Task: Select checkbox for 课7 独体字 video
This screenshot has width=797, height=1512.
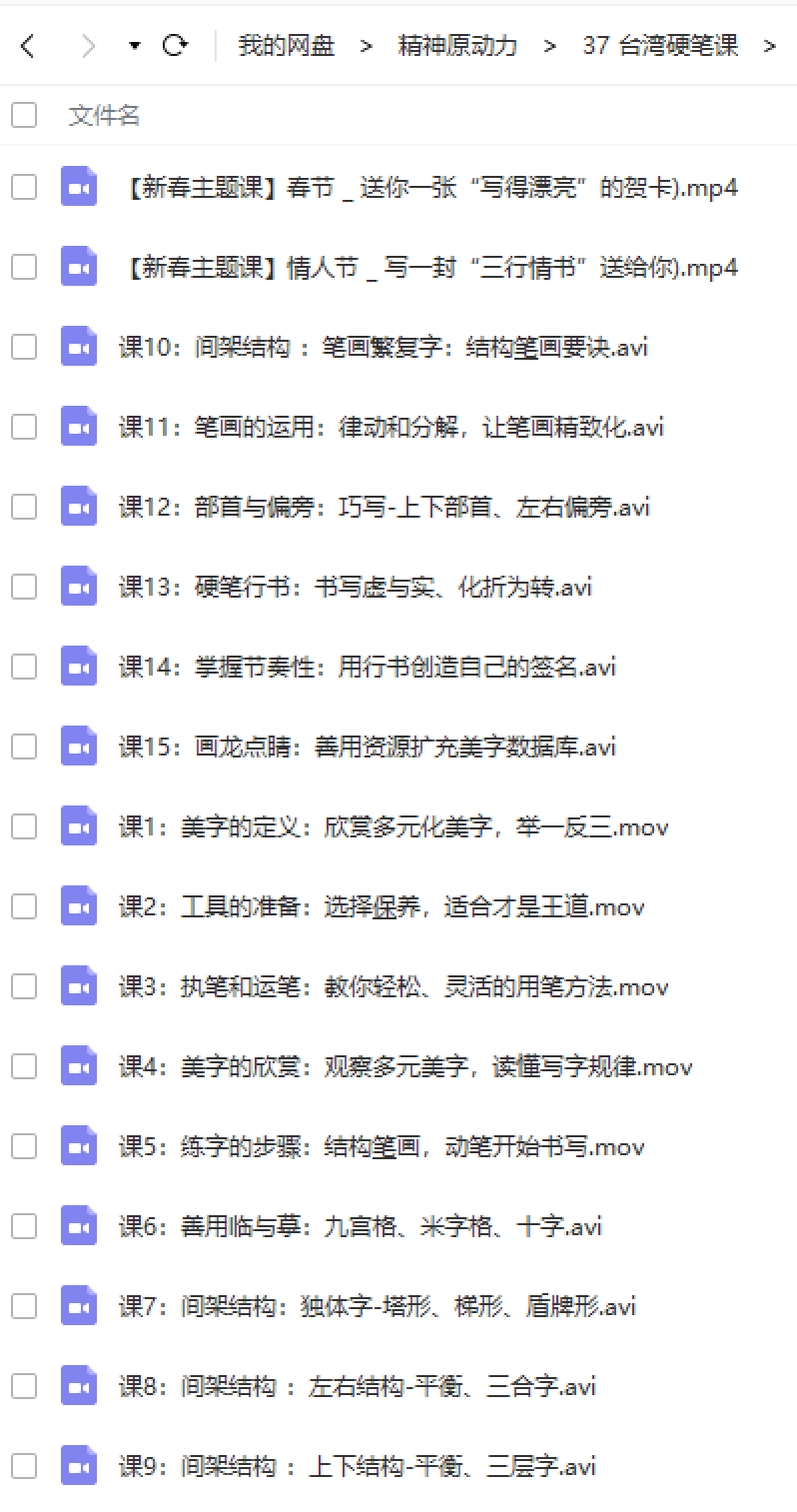Action: click(24, 1306)
